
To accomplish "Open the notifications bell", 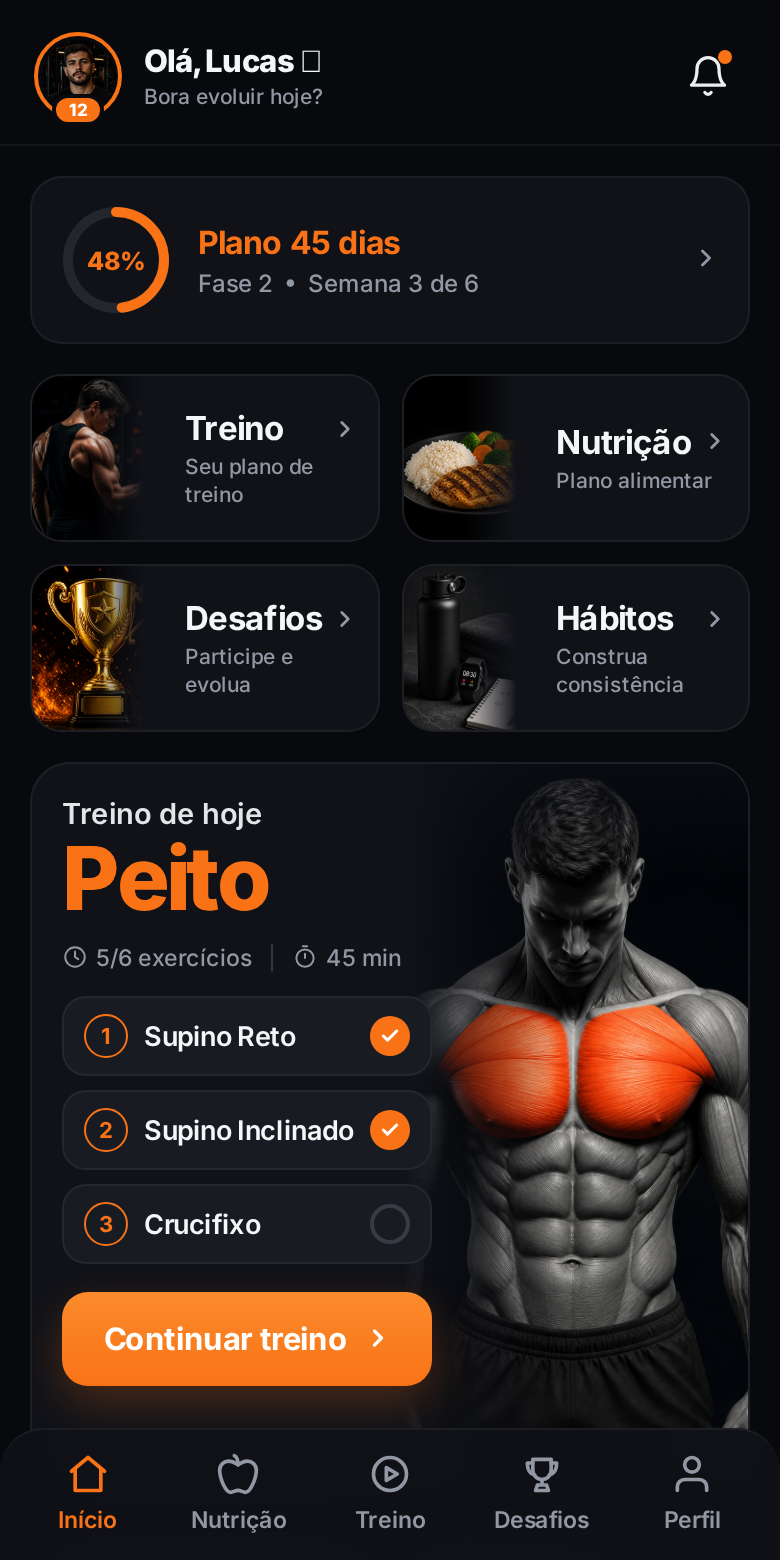I will click(x=708, y=76).
